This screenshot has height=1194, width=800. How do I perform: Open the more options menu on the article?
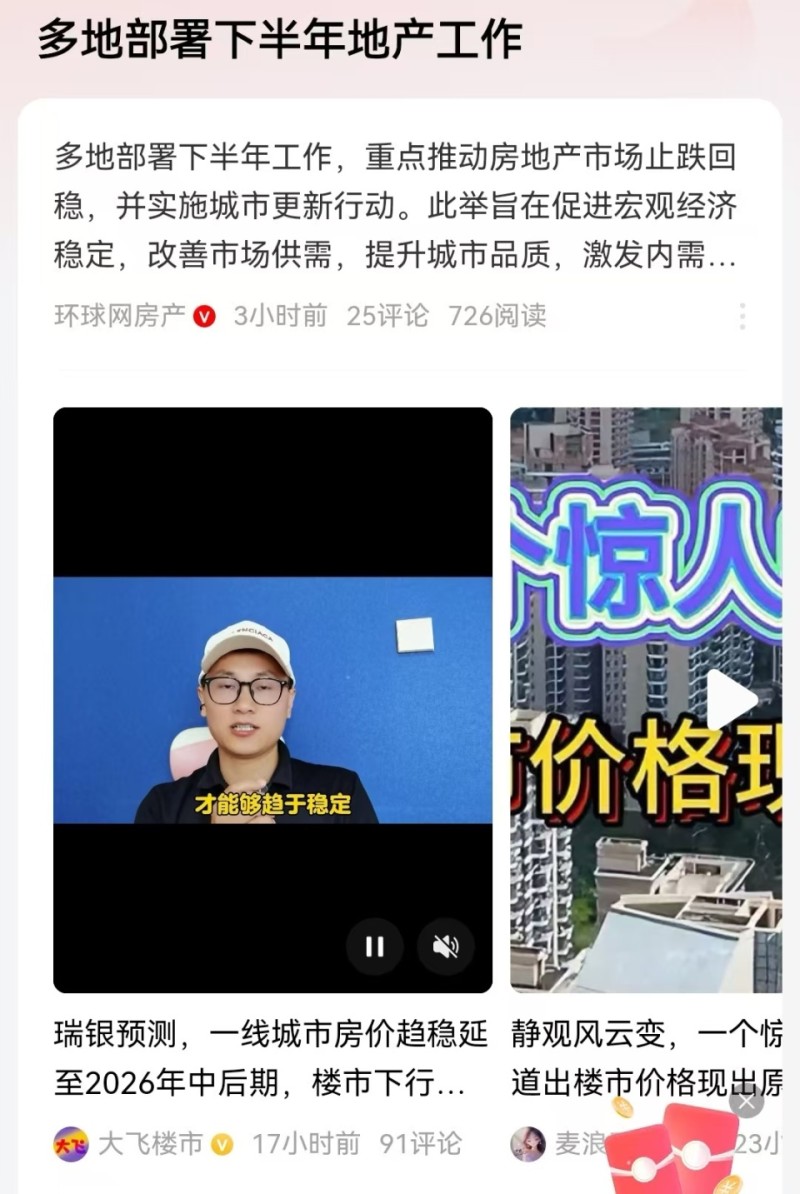[741, 316]
